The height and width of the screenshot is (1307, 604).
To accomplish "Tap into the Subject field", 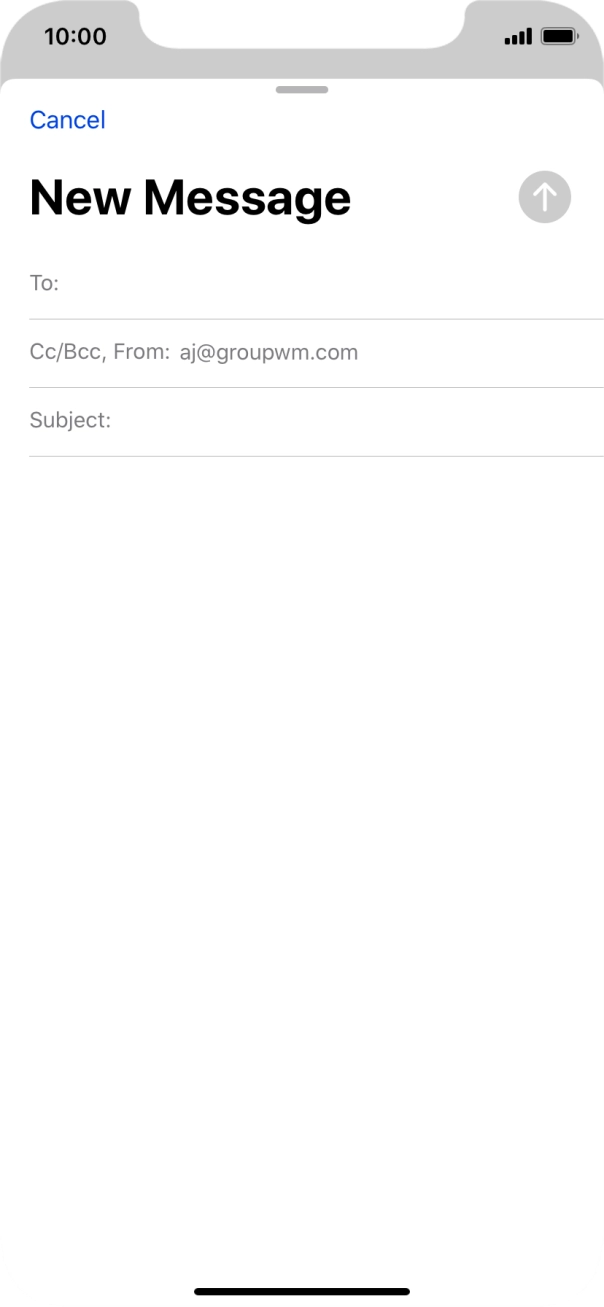I will (x=316, y=421).
